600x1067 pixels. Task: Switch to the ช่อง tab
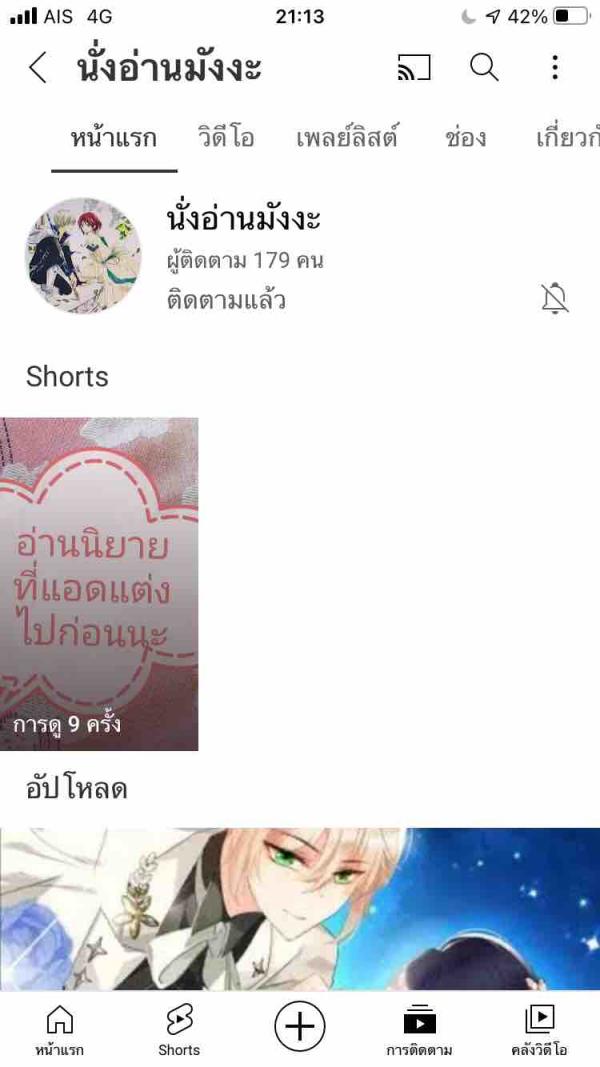[466, 138]
